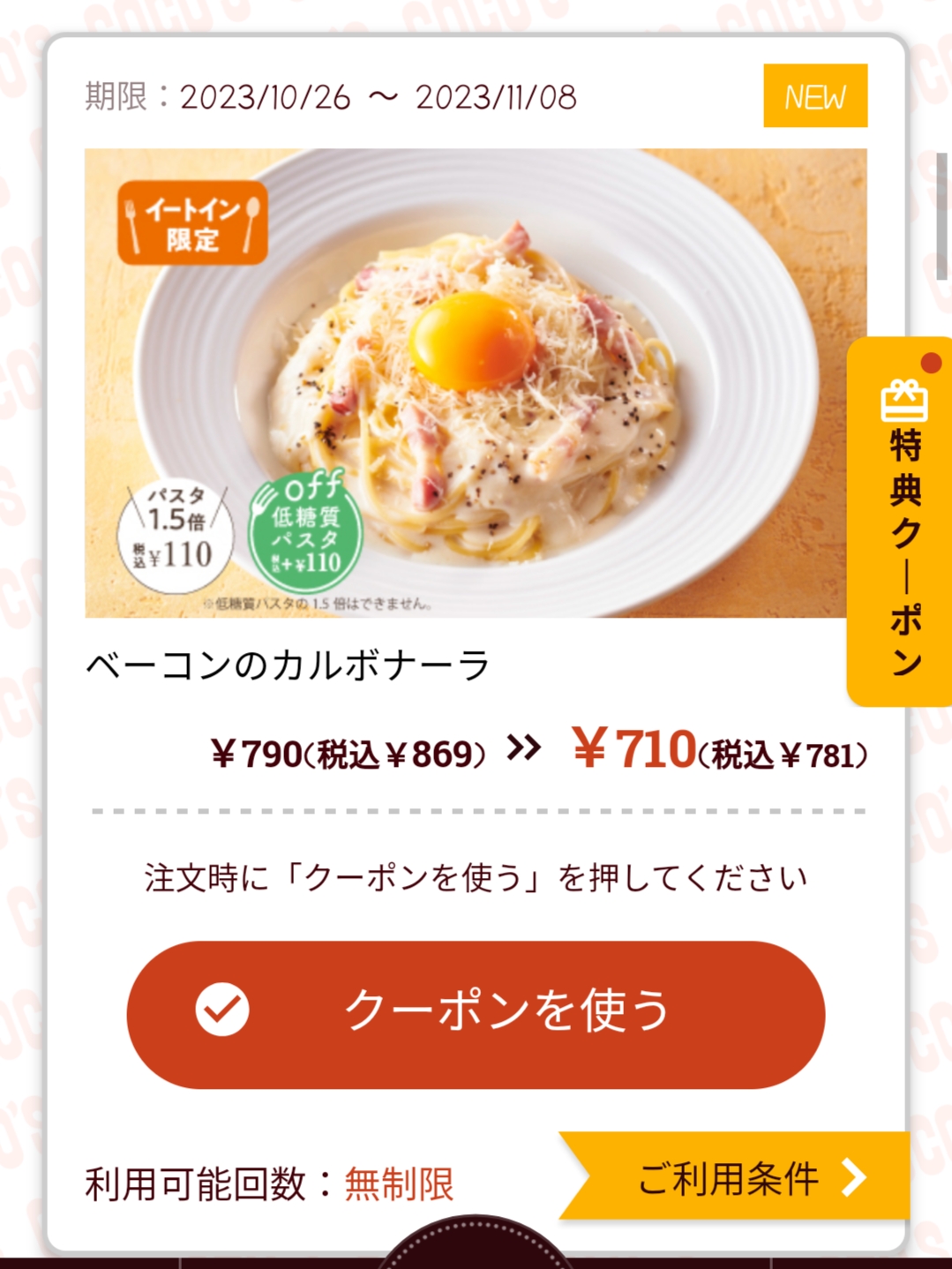Tap the クーポンを使う button
This screenshot has width=952, height=1269.
coord(476,1013)
